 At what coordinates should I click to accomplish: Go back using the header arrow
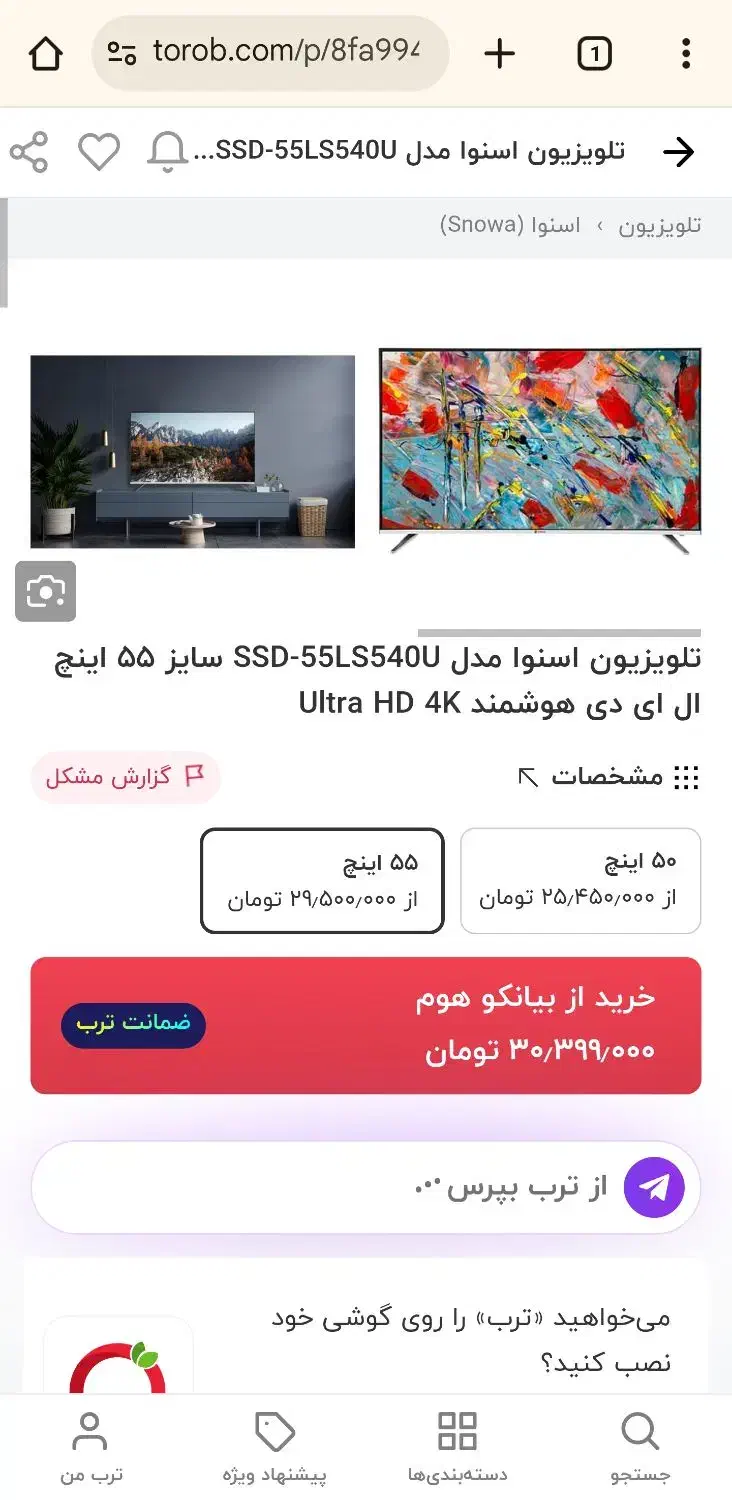[678, 152]
